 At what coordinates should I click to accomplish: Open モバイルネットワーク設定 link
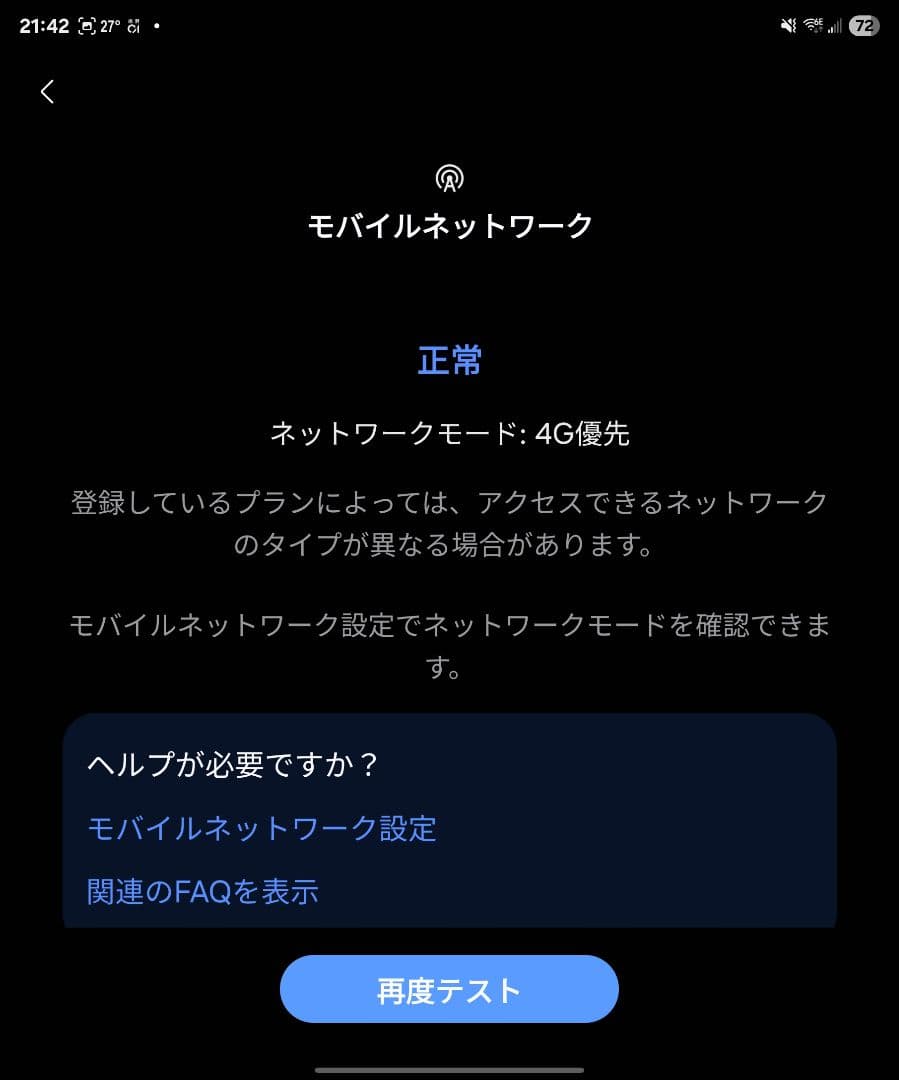(x=263, y=828)
